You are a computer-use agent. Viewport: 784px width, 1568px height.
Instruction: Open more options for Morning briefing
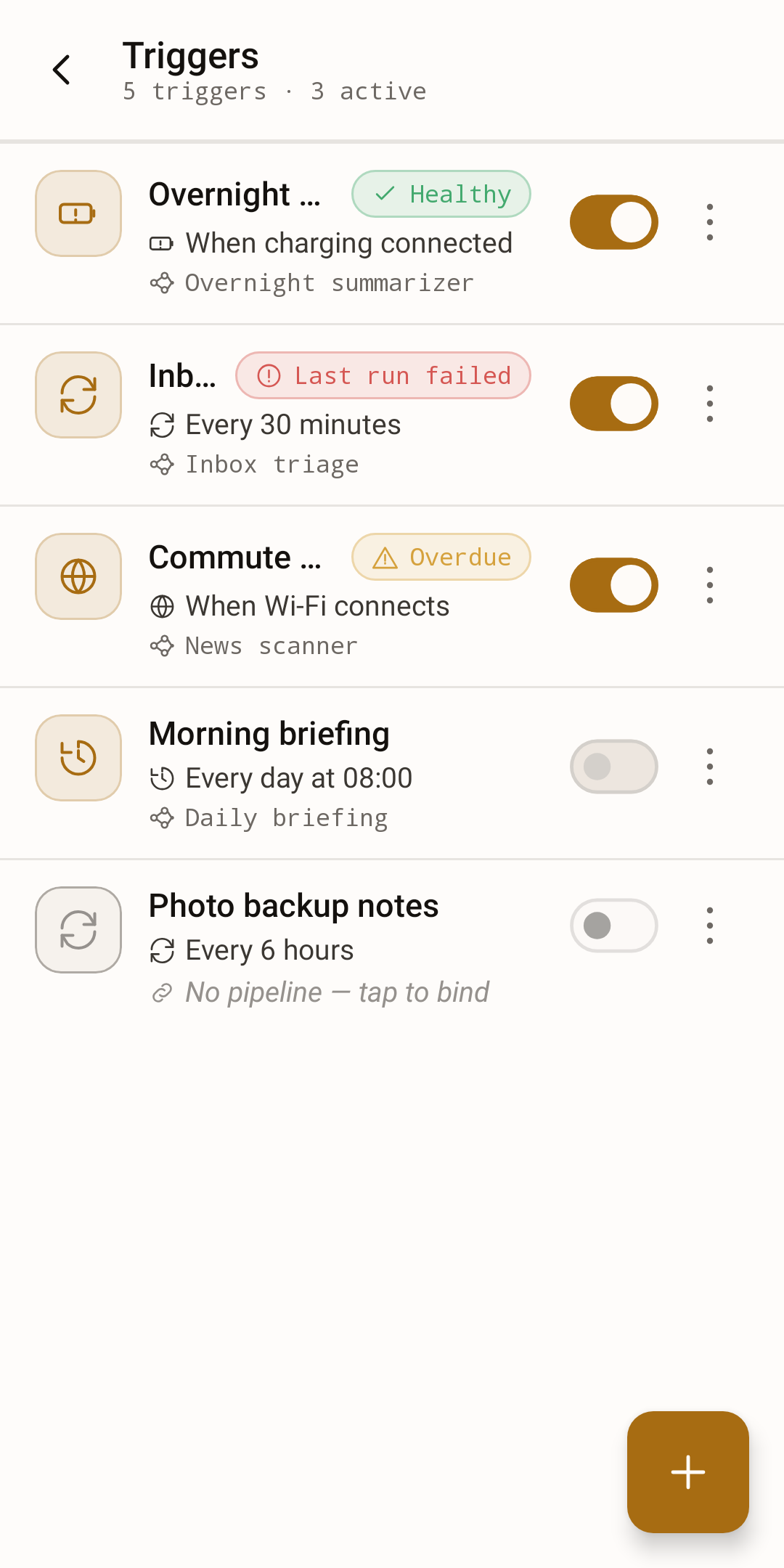tap(710, 767)
